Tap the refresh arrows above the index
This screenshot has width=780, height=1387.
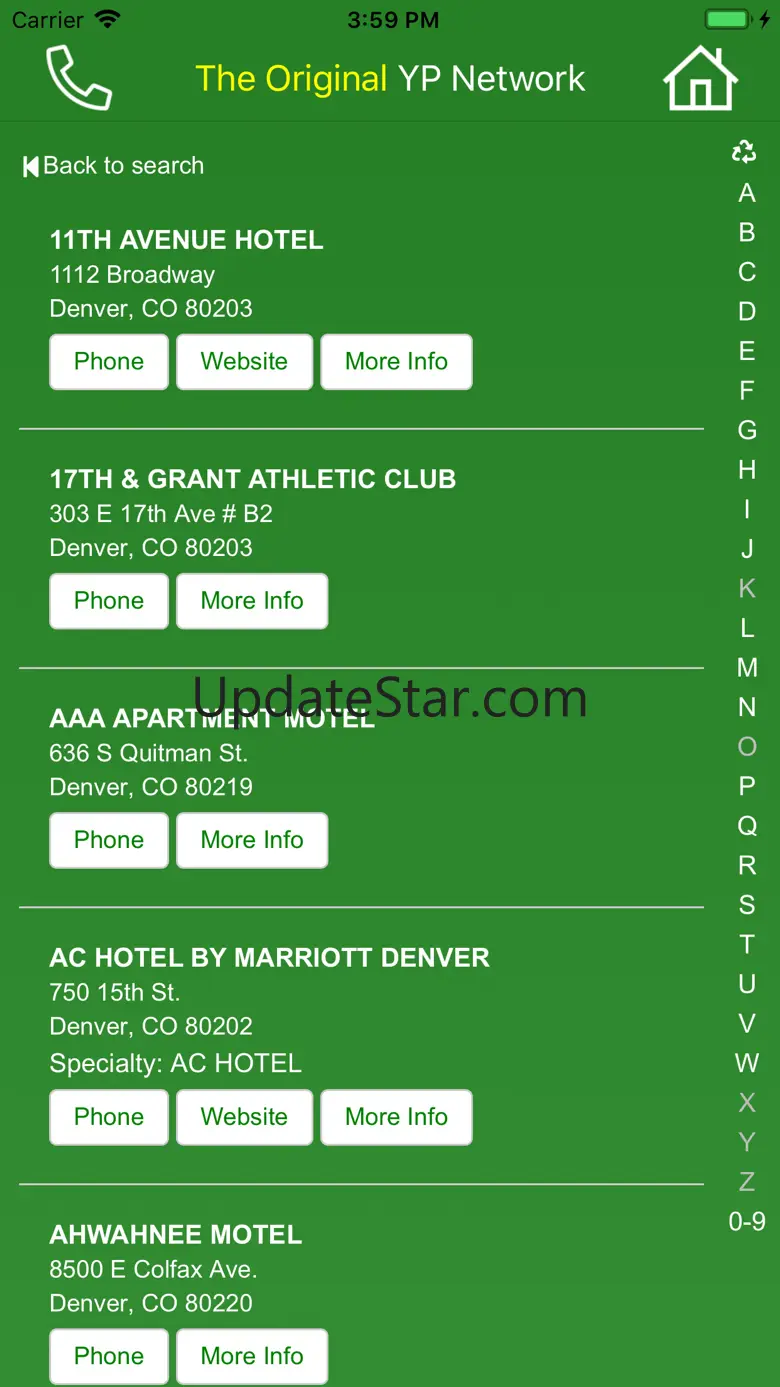pyautogui.click(x=744, y=152)
